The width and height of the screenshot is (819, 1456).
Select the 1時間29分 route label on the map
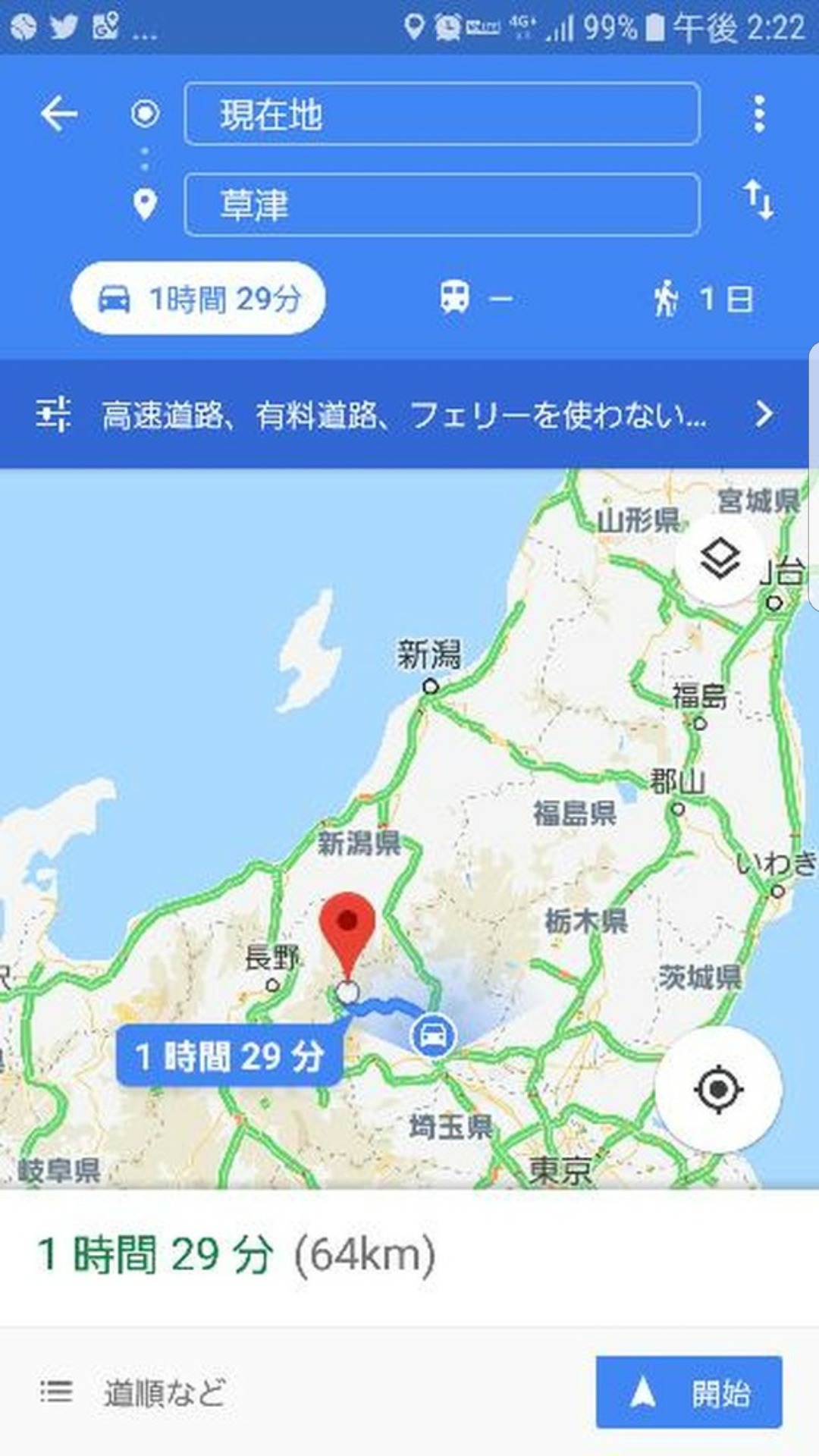click(x=229, y=1056)
